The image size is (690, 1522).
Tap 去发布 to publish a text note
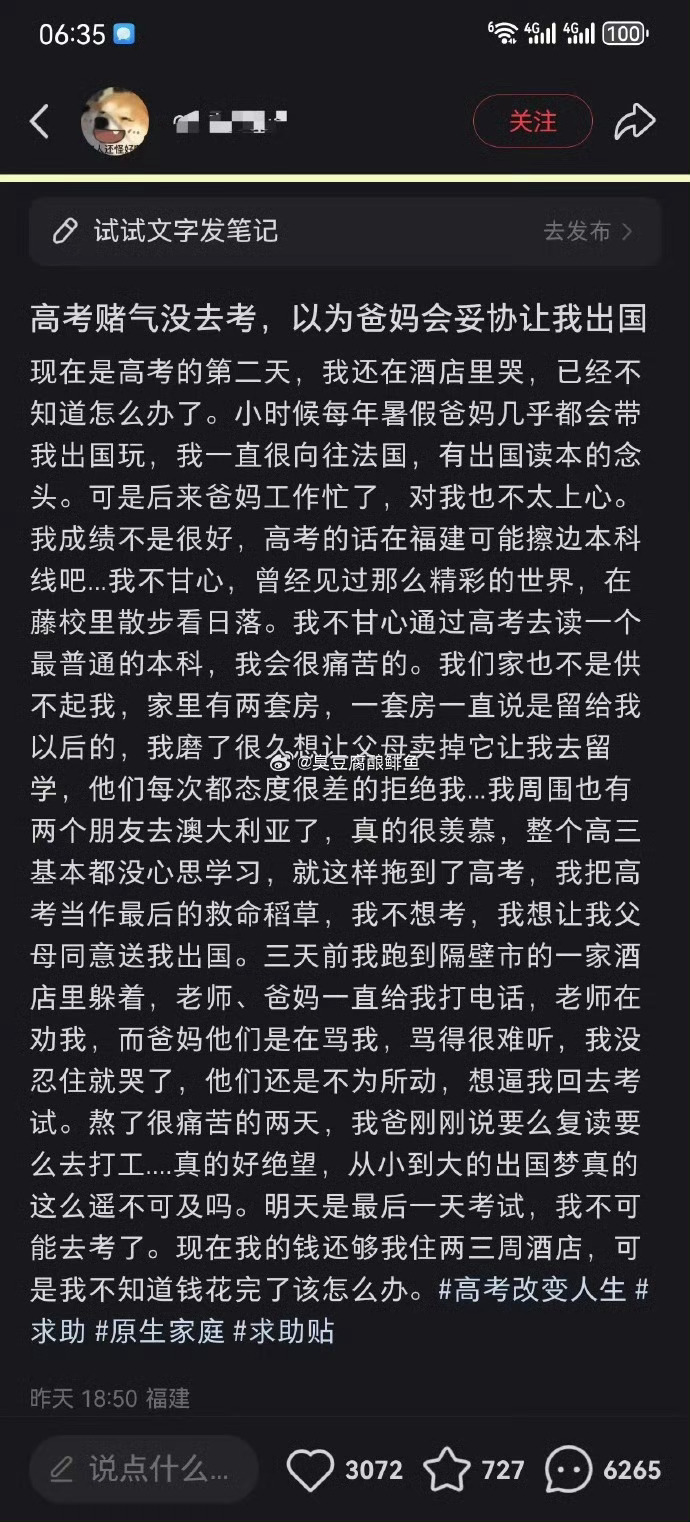point(587,232)
